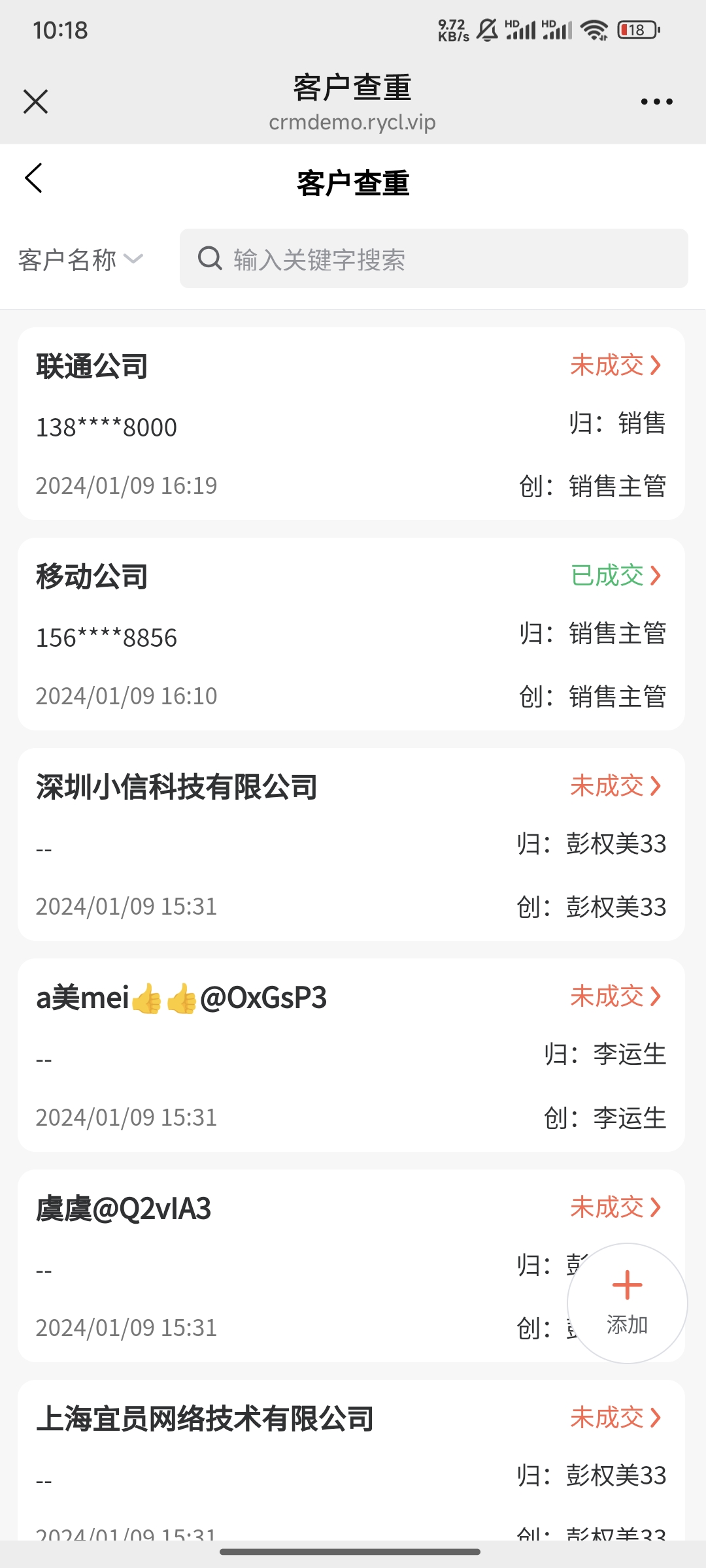Tap the plus icon on the 添加 floating button
The height and width of the screenshot is (1568, 706).
626,1284
